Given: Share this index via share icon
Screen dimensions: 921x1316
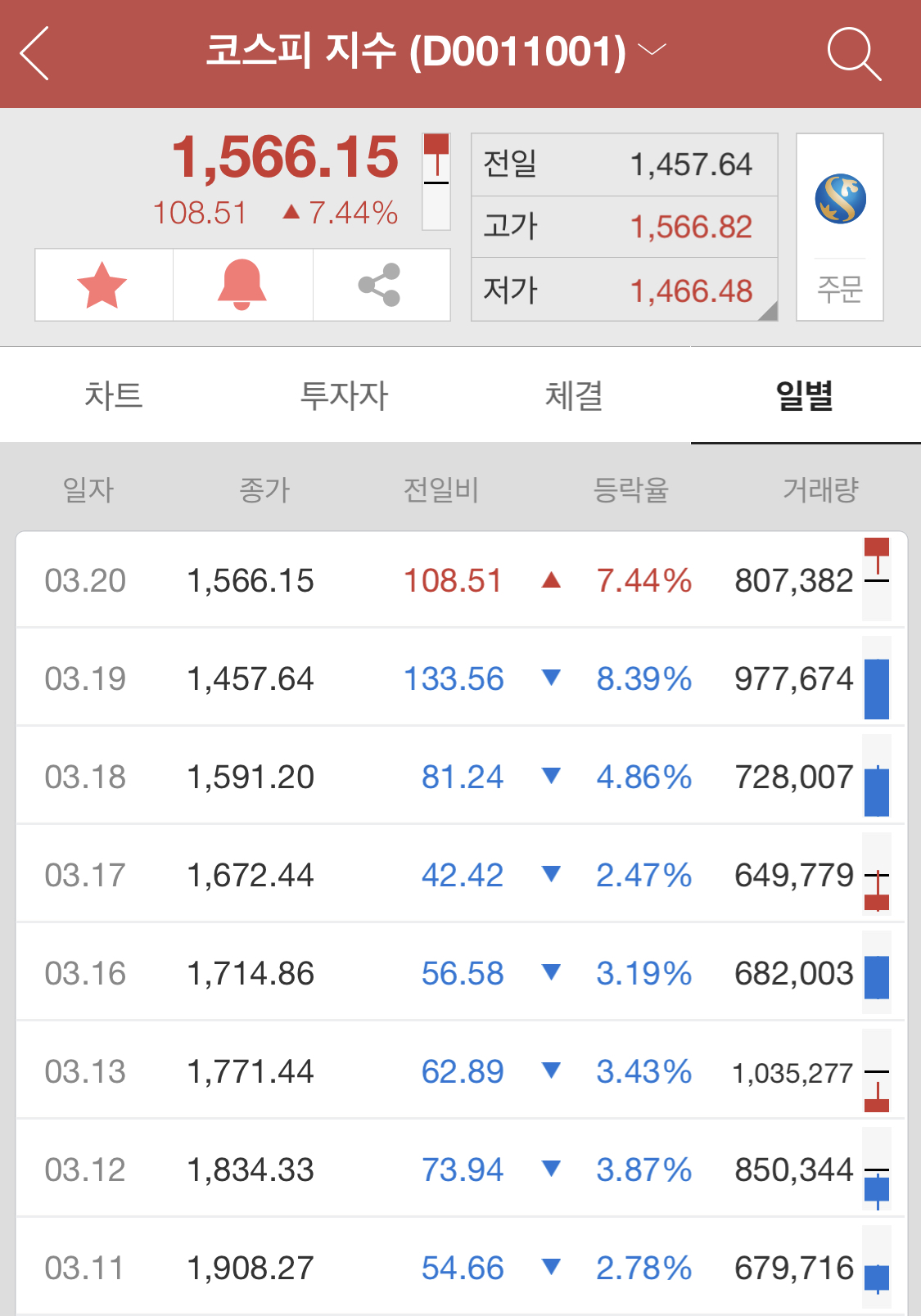Looking at the screenshot, I should tap(381, 285).
